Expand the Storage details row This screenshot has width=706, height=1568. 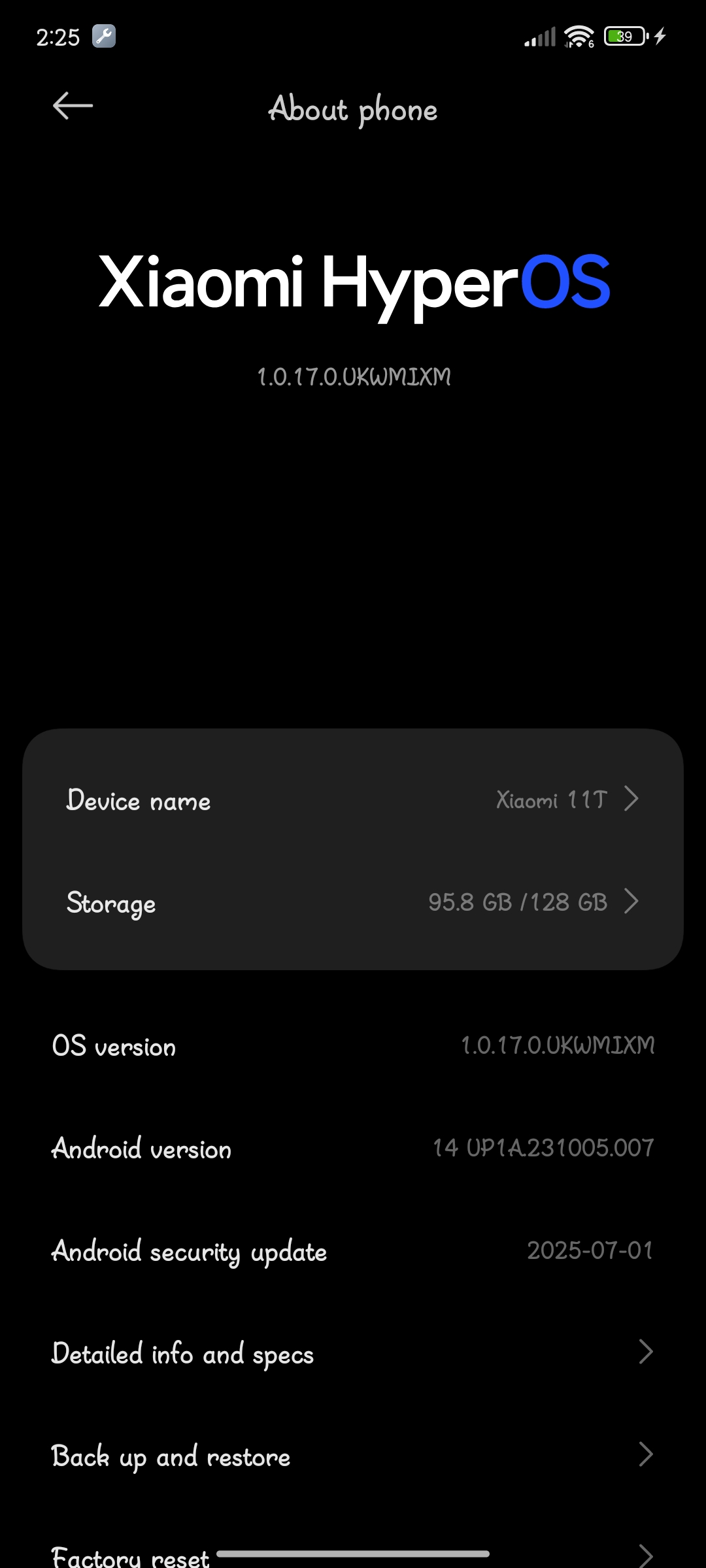353,903
